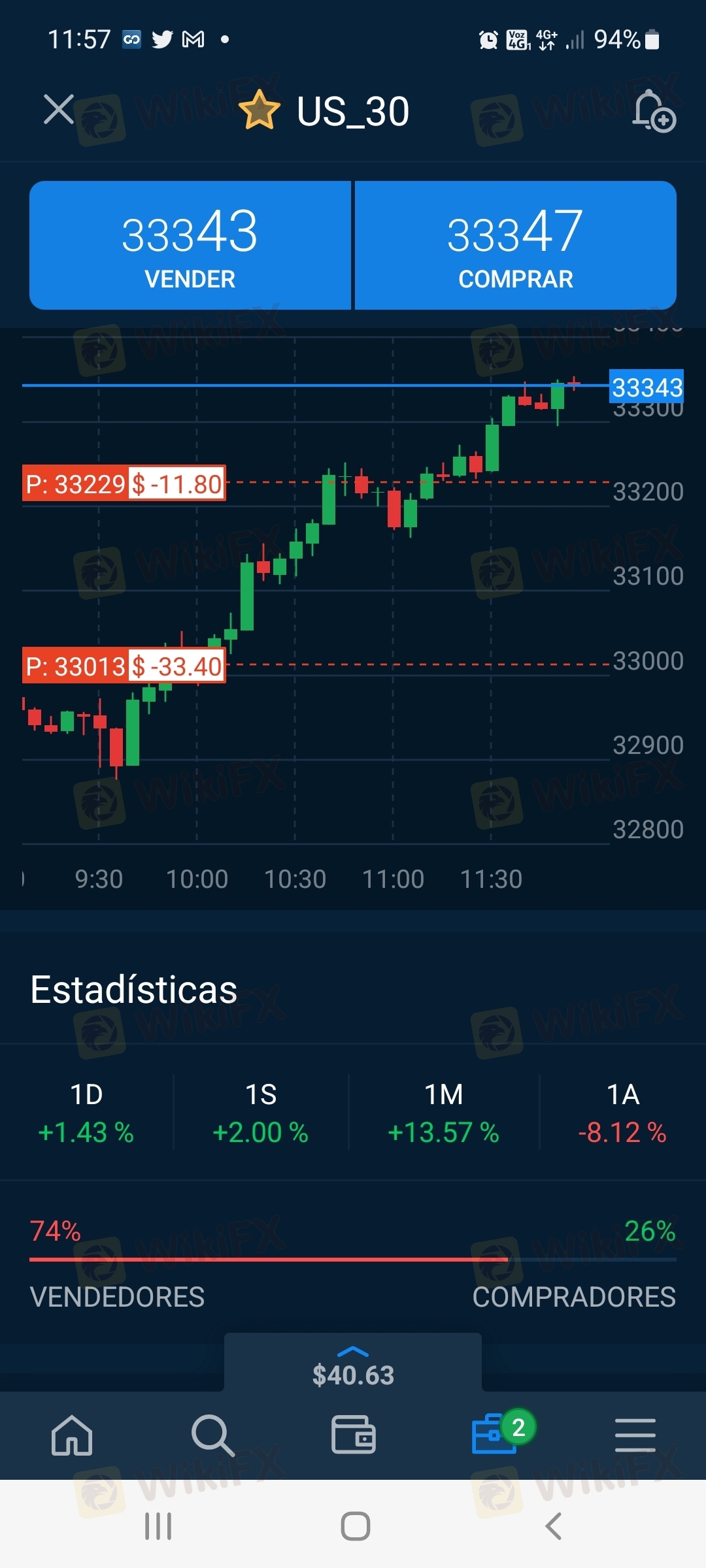
Task: Open the hamburger menu tab
Action: [635, 1435]
